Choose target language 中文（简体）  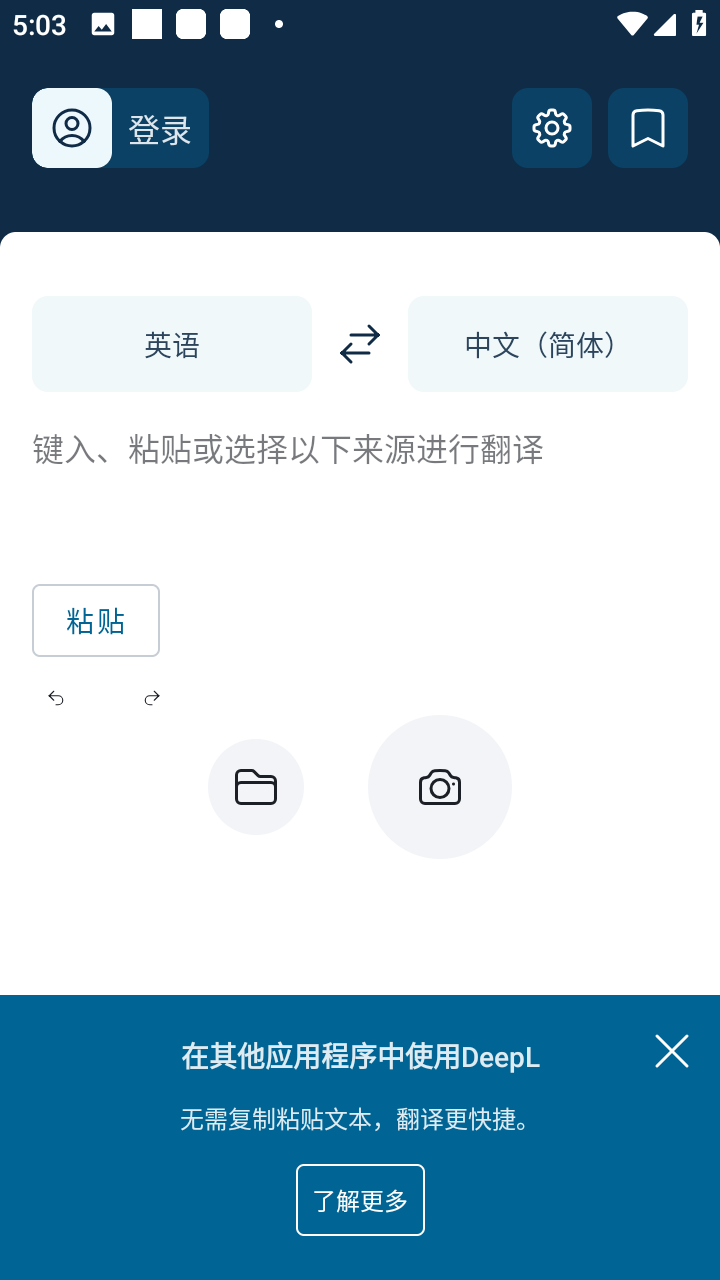click(548, 344)
